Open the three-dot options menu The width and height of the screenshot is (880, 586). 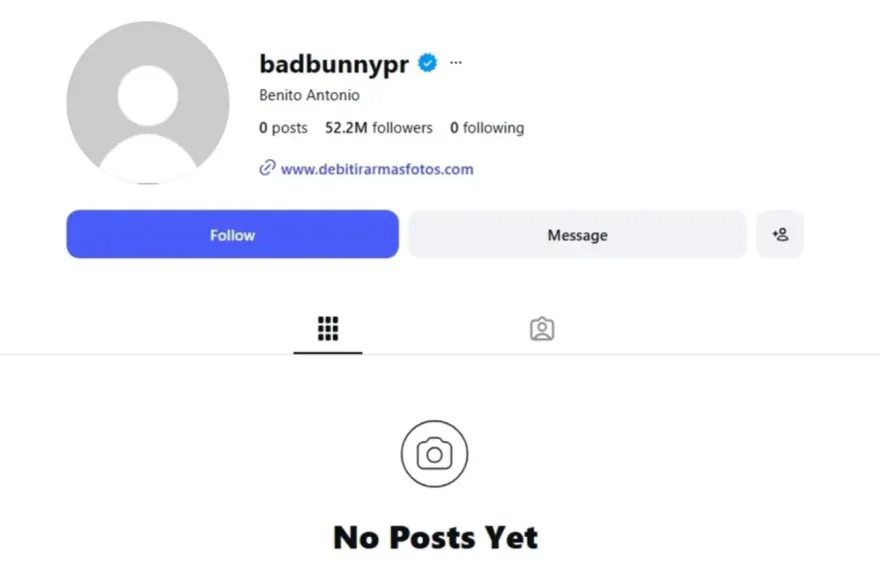(x=456, y=63)
